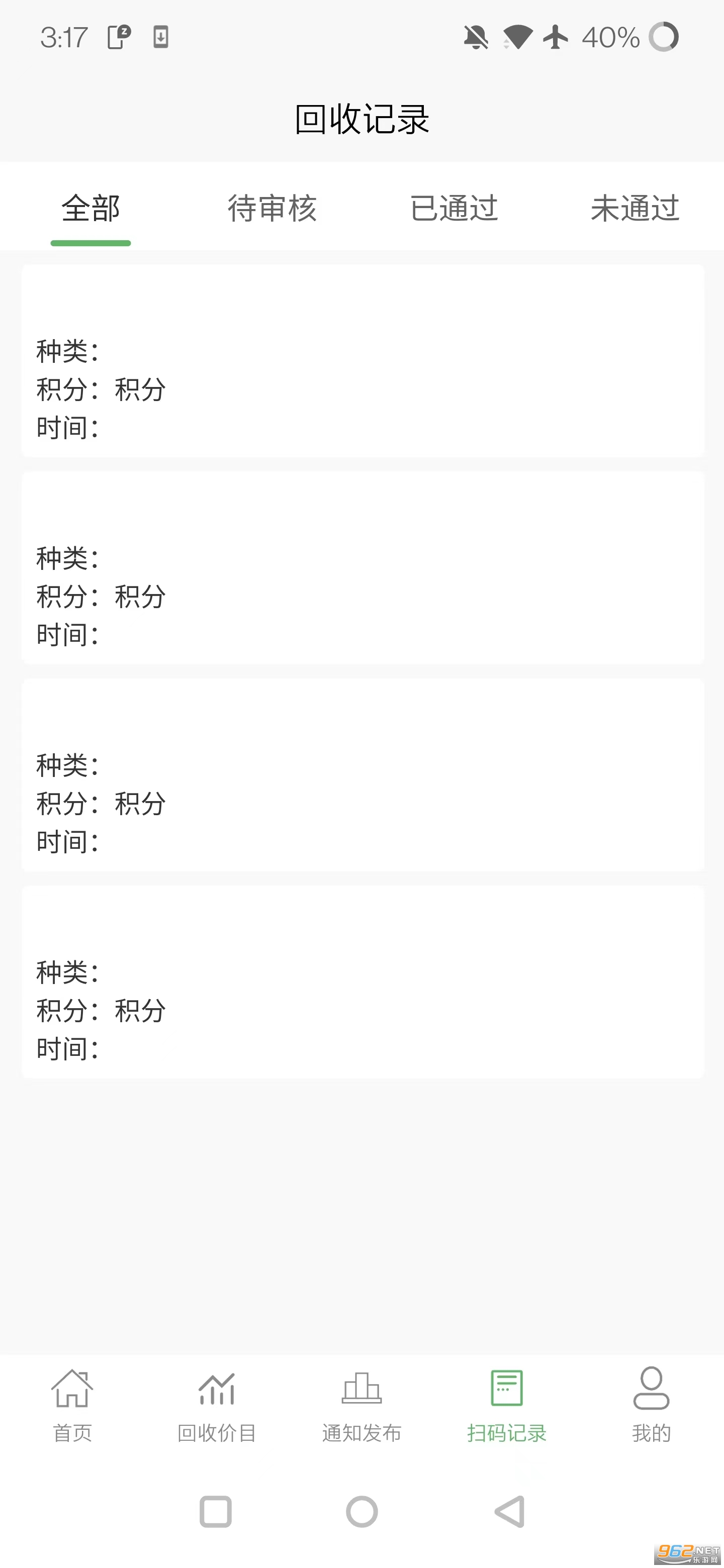This screenshot has height=1568, width=724.
Task: Show the 已通过 records
Action: pos(454,209)
